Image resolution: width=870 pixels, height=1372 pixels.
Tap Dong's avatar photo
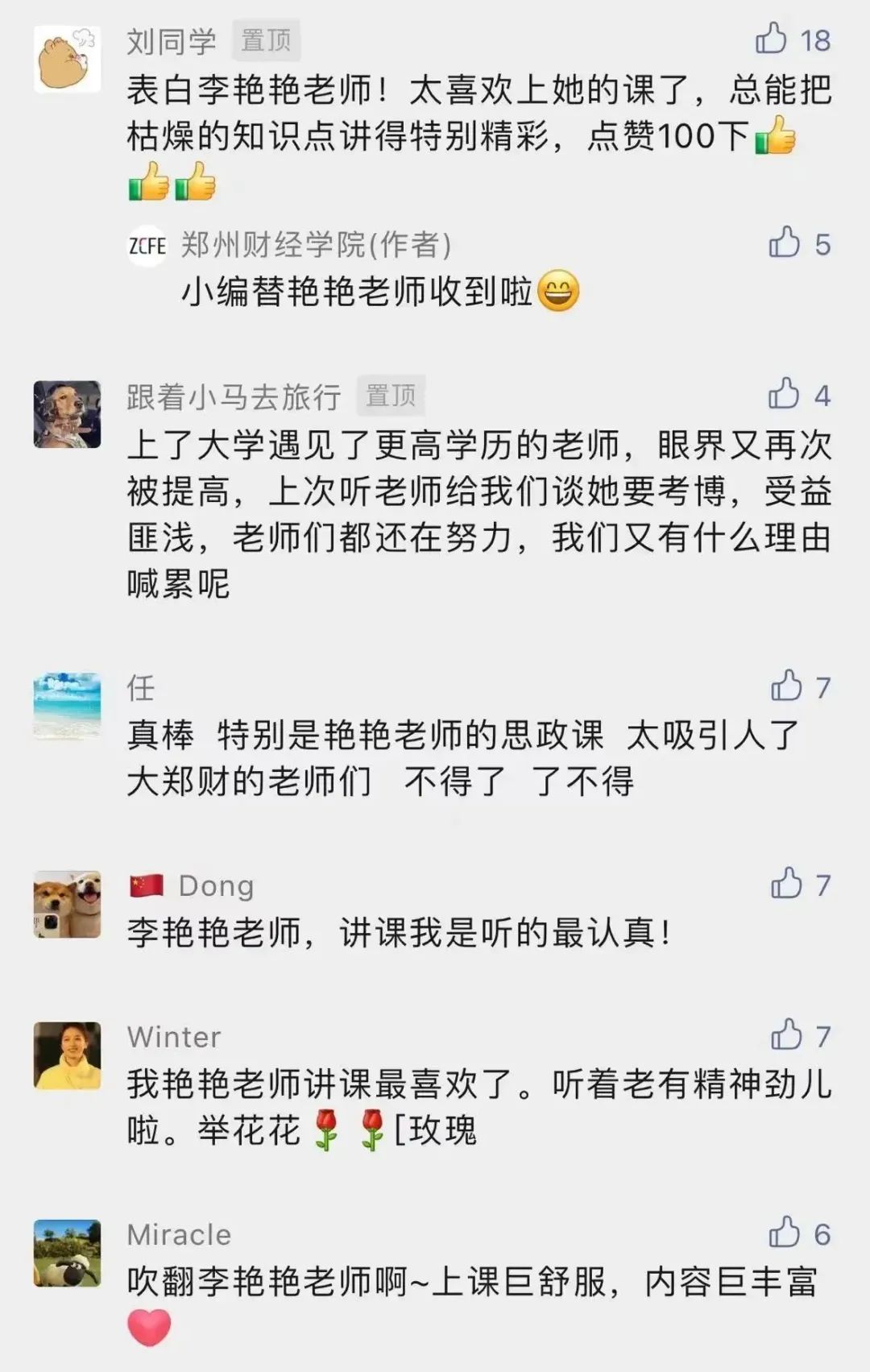pyautogui.click(x=67, y=904)
